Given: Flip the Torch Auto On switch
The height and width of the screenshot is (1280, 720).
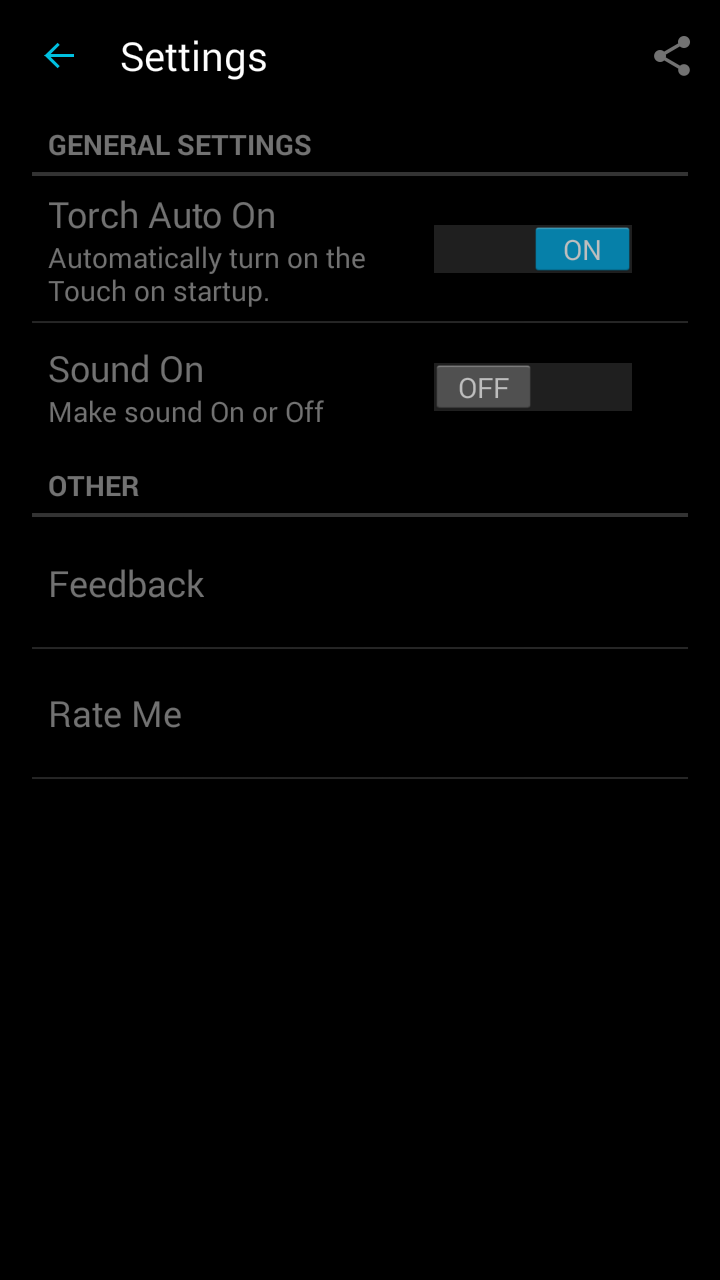Looking at the screenshot, I should (532, 249).
